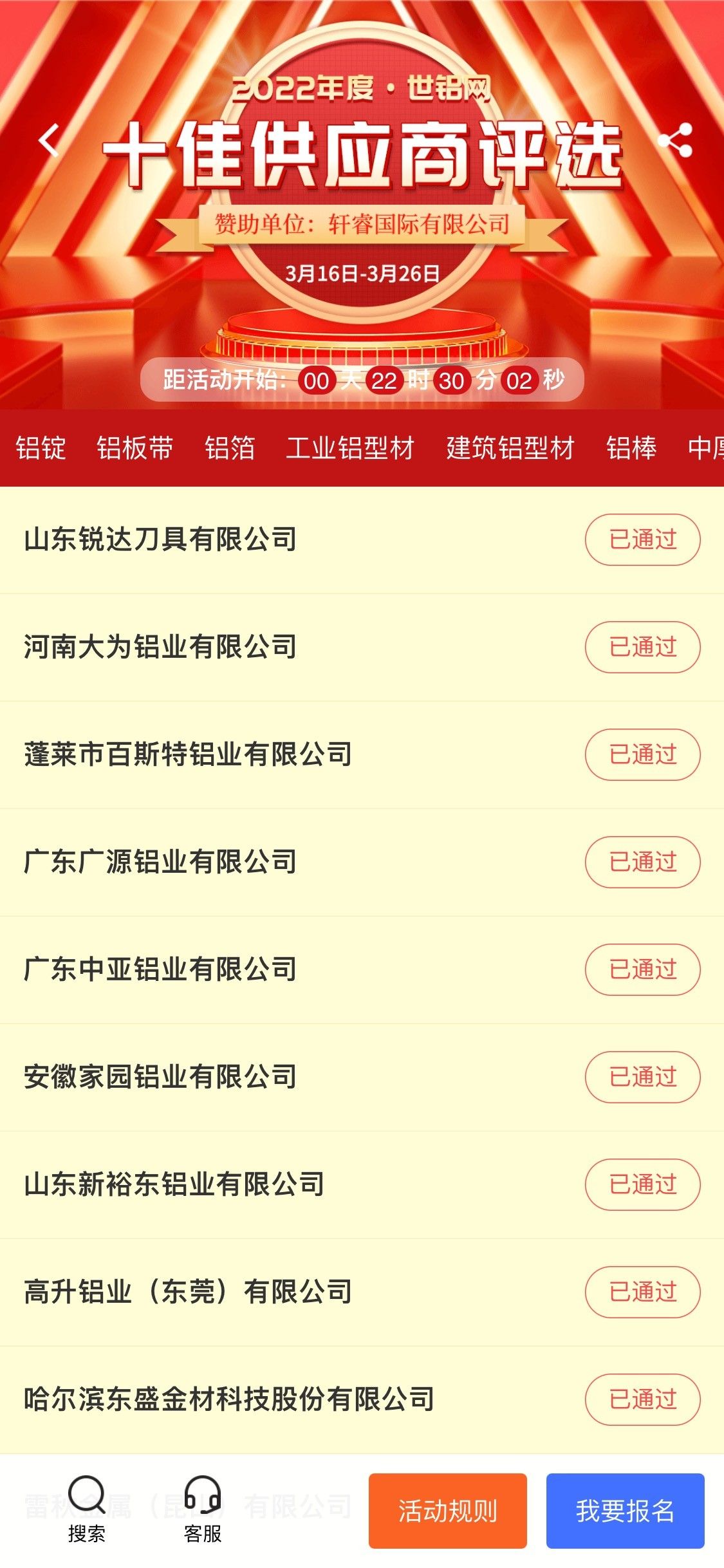Switch to 工业铝型材 tab
724x1568 pixels.
[x=350, y=448]
